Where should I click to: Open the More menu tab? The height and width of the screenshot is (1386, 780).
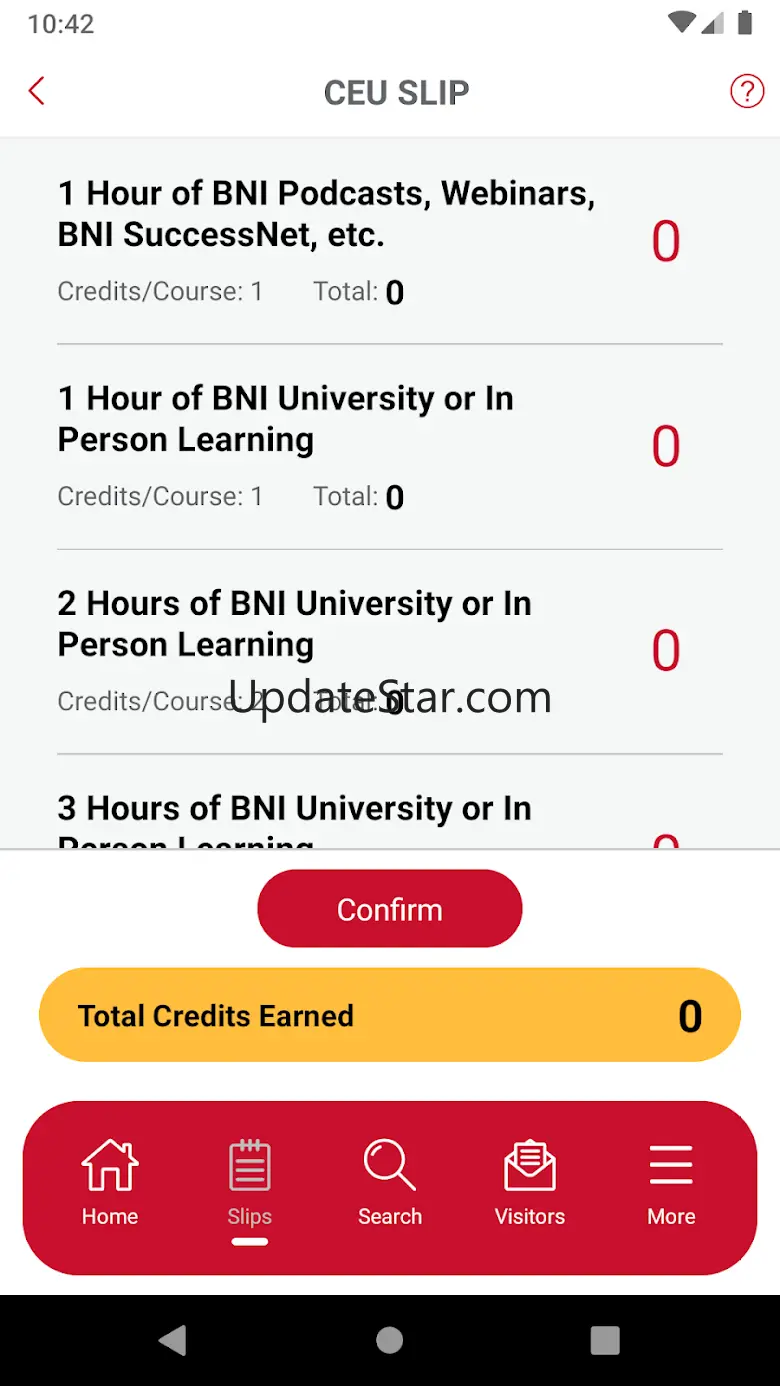point(671,1184)
